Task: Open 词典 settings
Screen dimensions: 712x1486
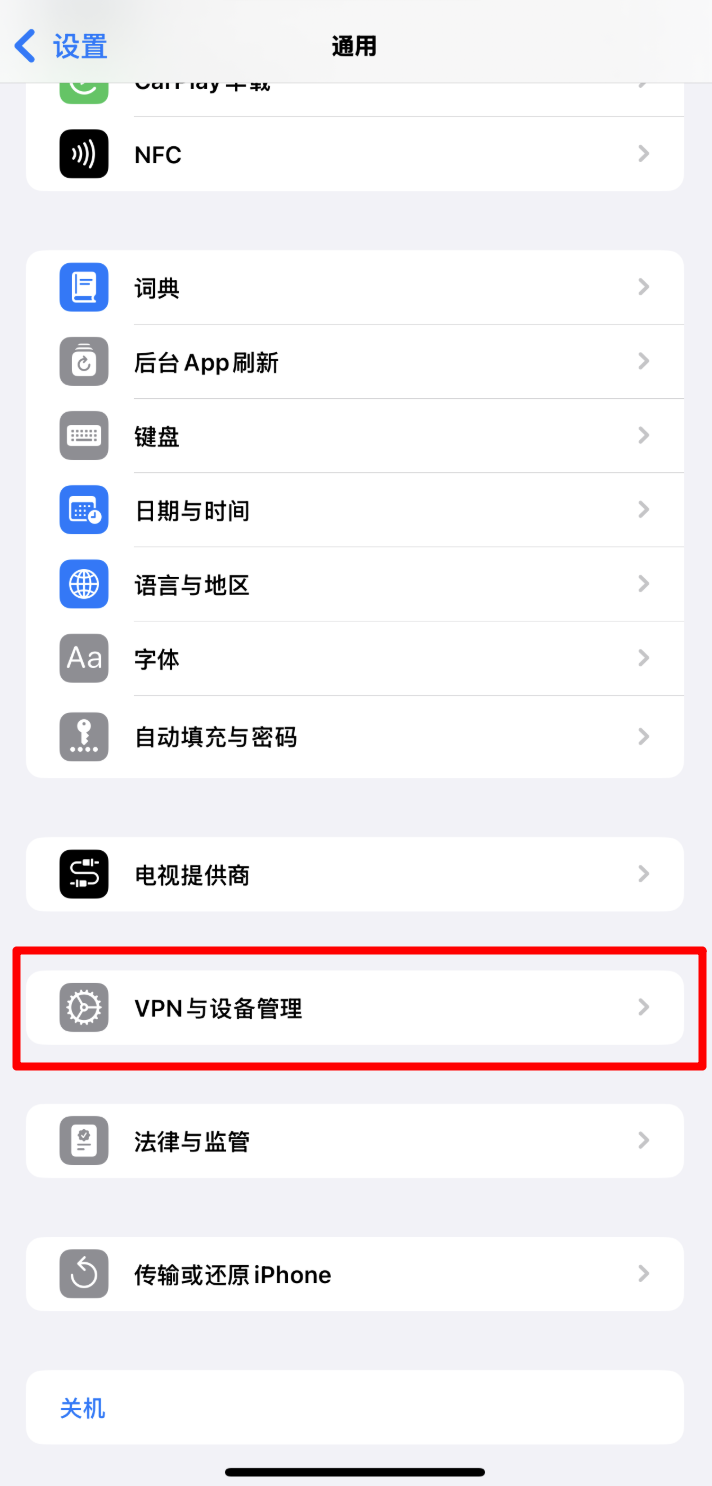Action: coord(354,288)
